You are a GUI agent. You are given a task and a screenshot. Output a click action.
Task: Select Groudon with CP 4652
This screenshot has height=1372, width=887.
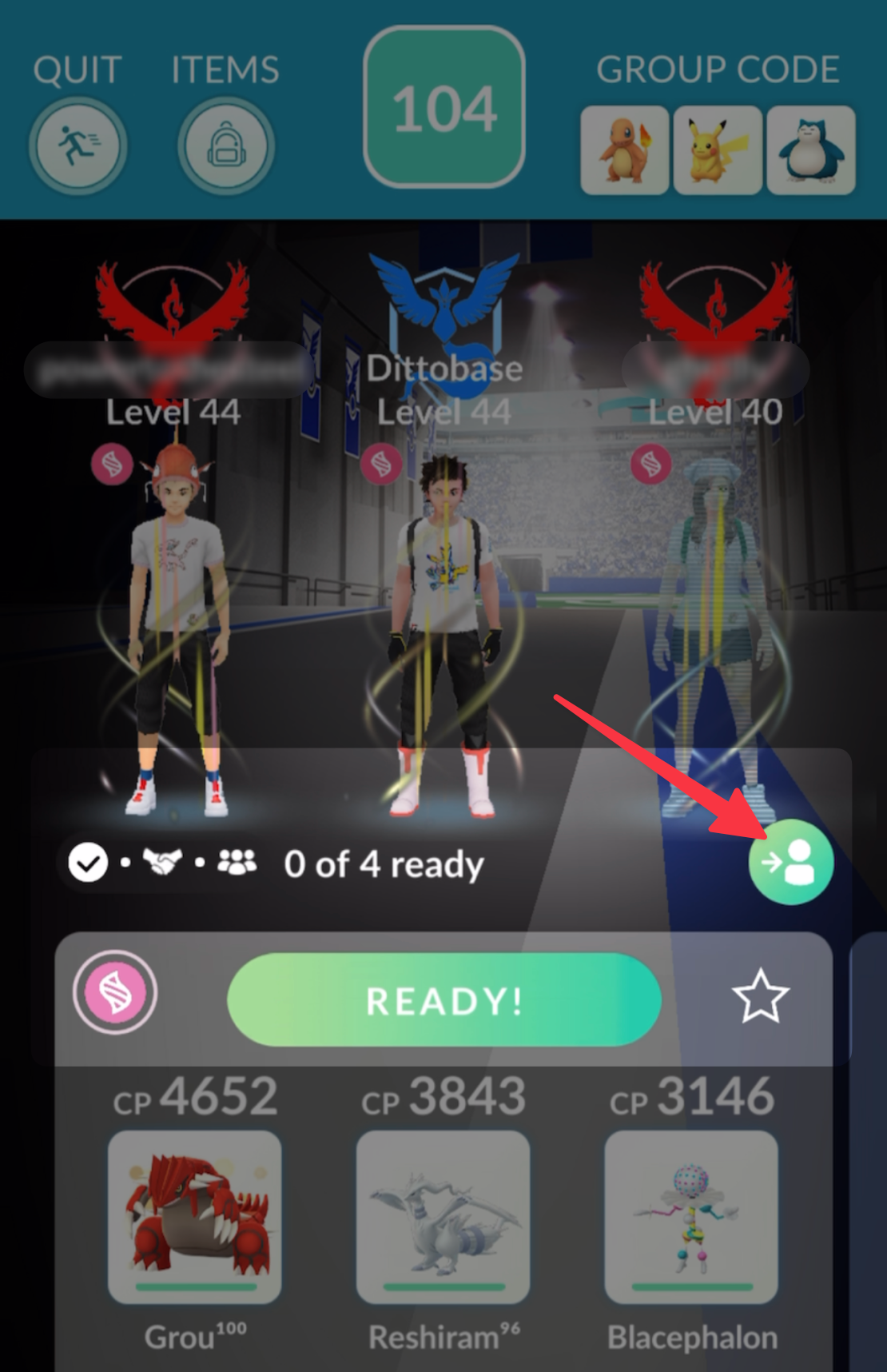point(195,1216)
